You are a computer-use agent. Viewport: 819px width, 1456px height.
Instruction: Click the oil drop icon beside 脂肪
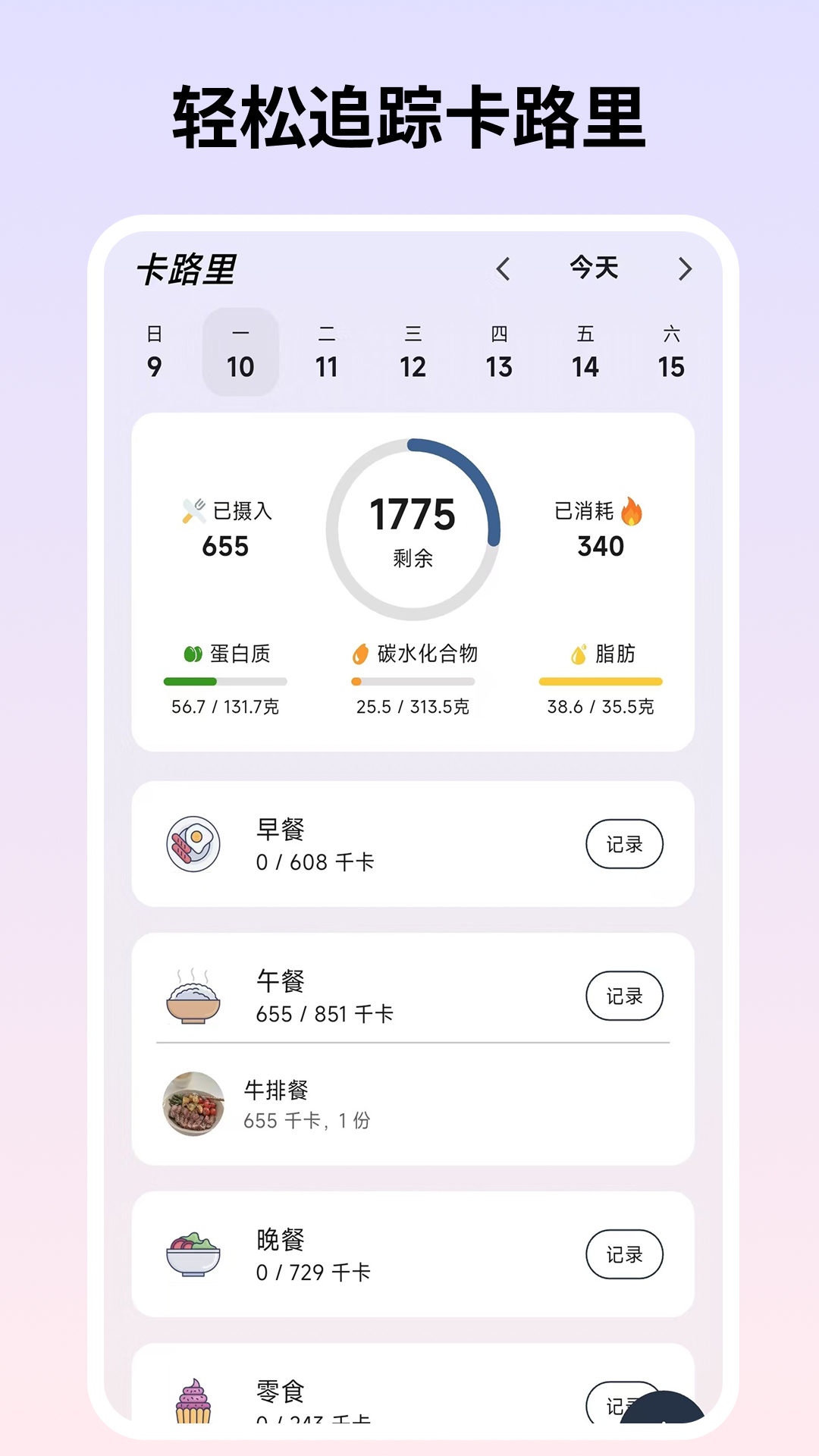[579, 653]
